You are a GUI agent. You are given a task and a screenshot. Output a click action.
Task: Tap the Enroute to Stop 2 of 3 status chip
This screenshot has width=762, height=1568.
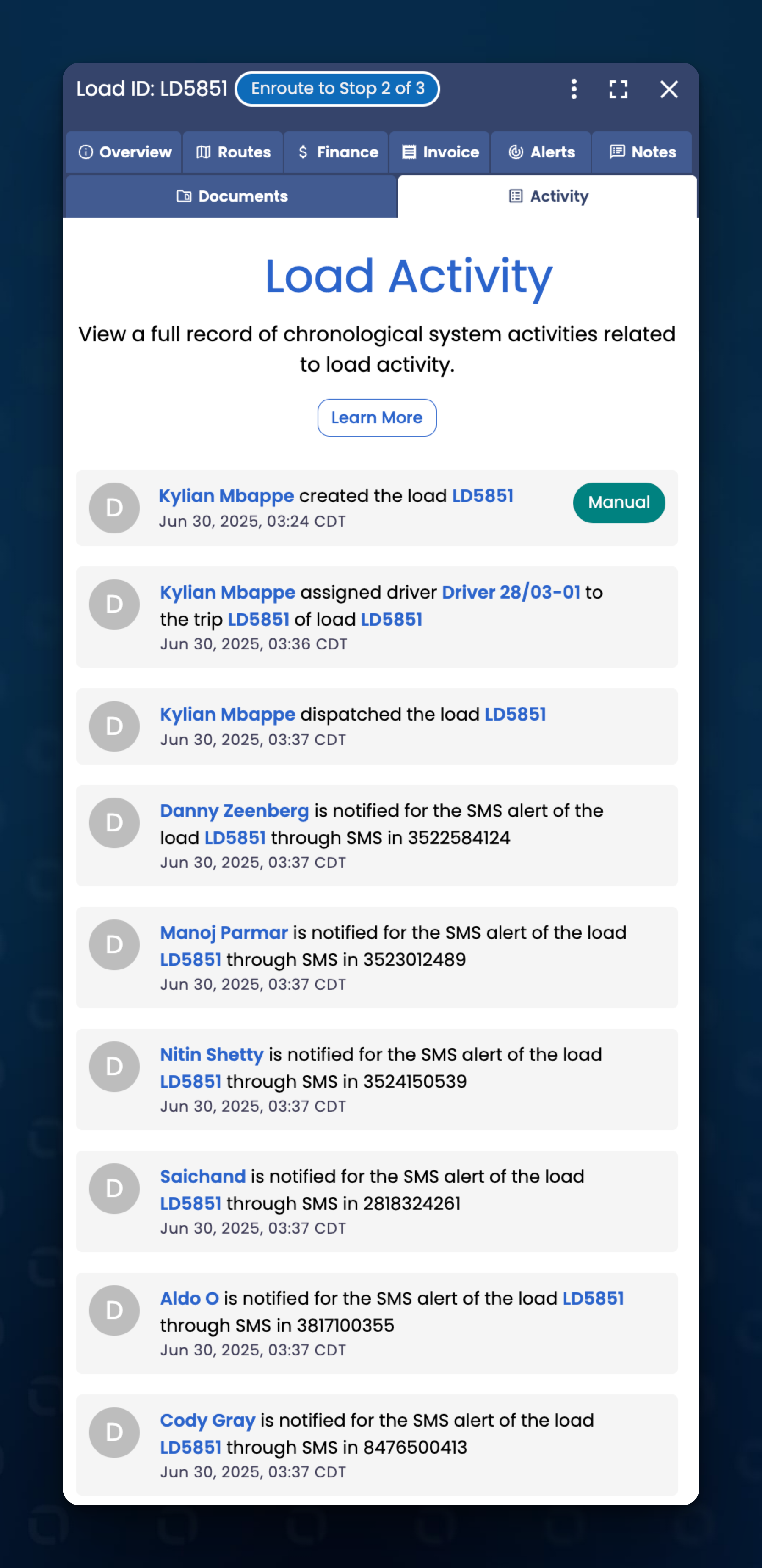(x=338, y=89)
